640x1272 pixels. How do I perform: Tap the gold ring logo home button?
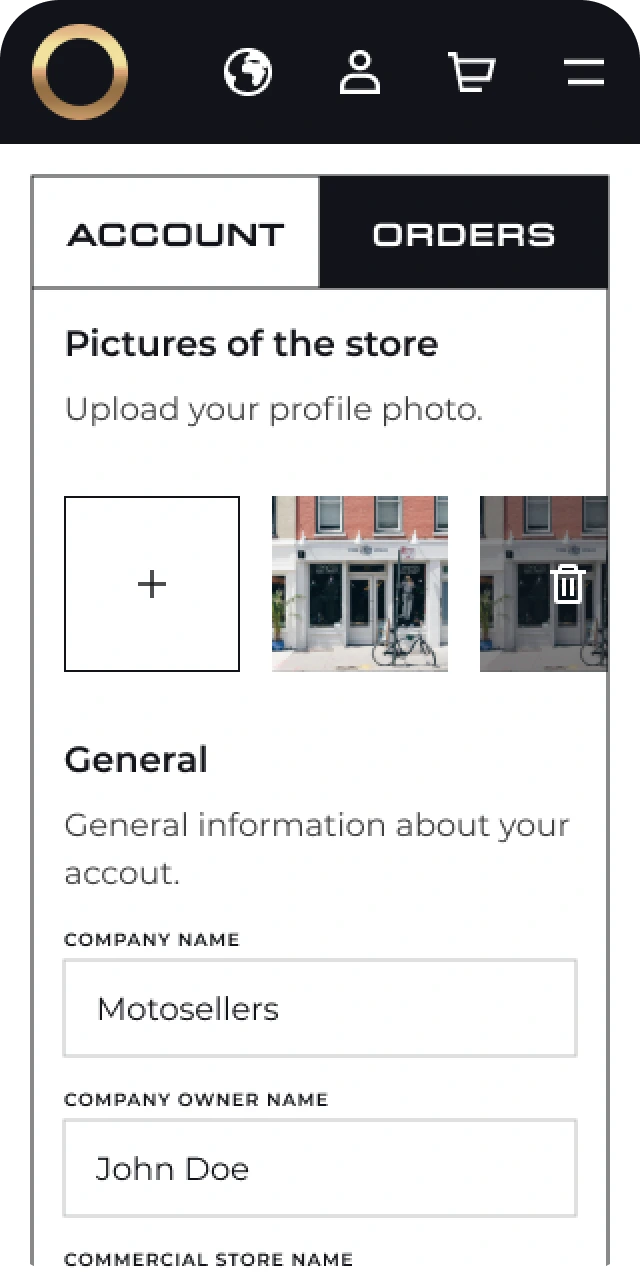click(80, 73)
